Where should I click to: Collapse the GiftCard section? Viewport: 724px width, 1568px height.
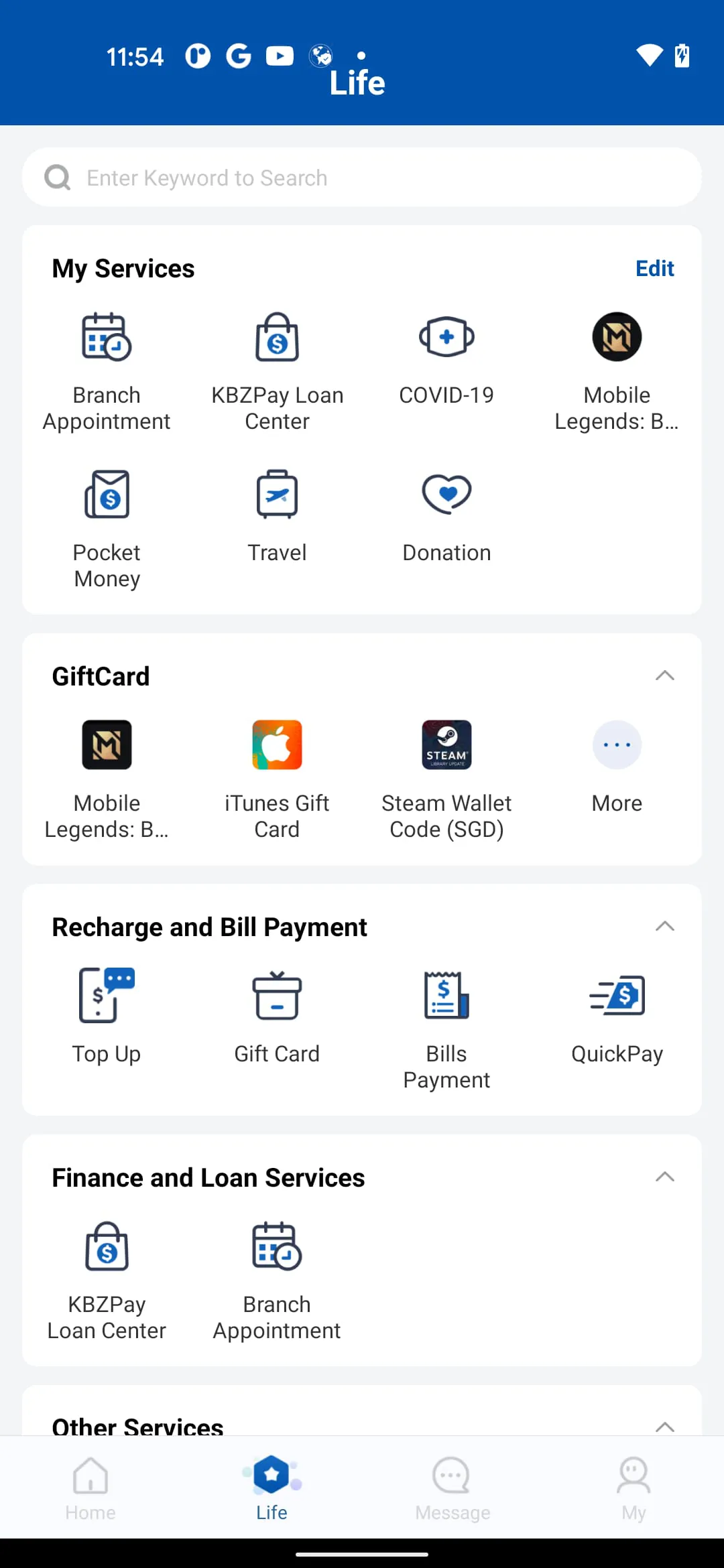[665, 675]
